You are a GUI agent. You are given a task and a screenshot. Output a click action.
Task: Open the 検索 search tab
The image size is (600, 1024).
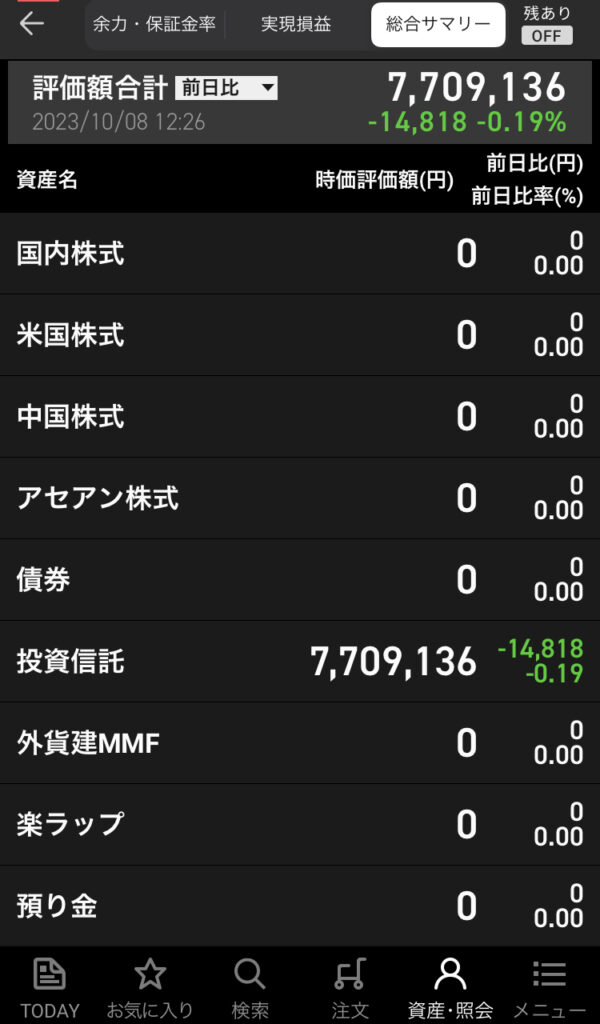[249, 988]
